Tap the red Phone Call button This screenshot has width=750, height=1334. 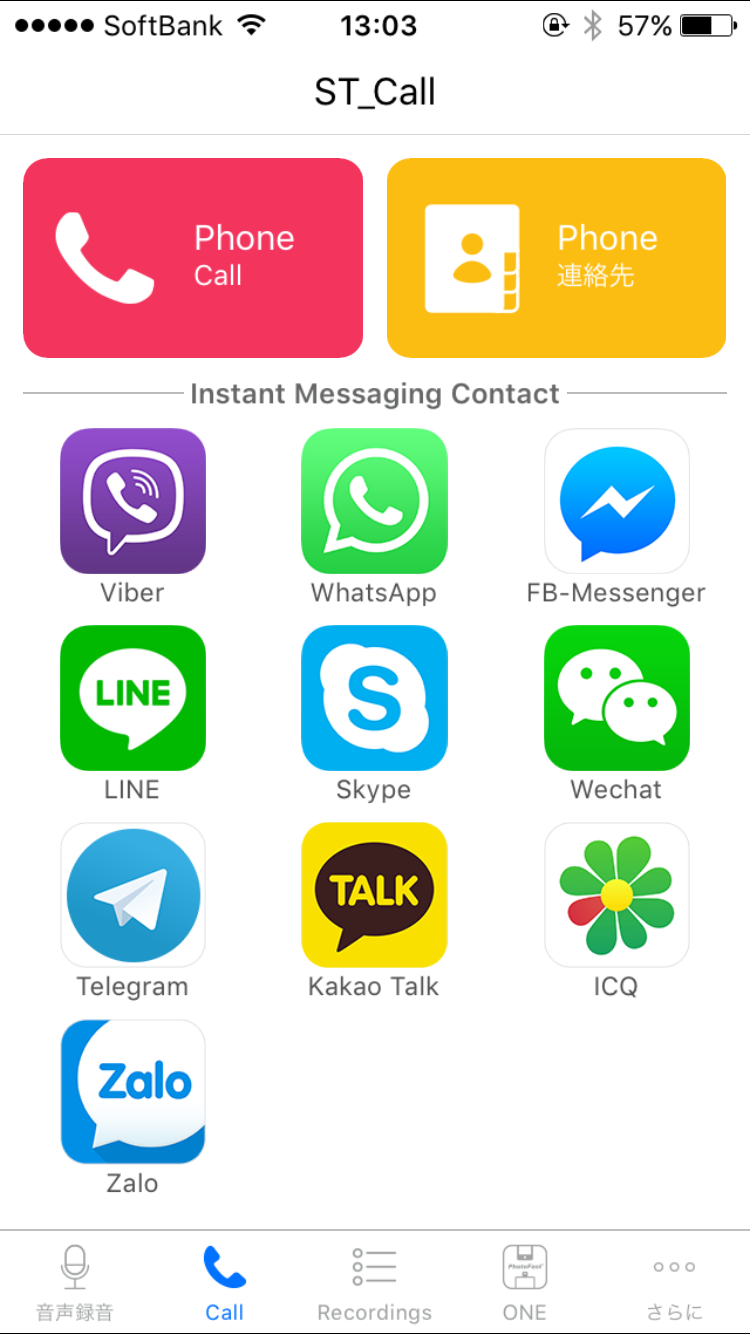coord(193,257)
